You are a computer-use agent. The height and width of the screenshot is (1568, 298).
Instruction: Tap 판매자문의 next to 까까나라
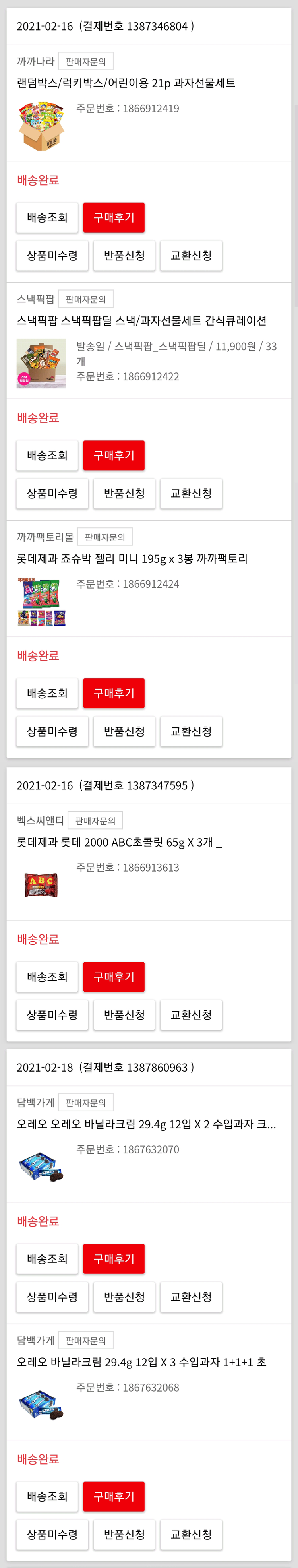(86, 62)
